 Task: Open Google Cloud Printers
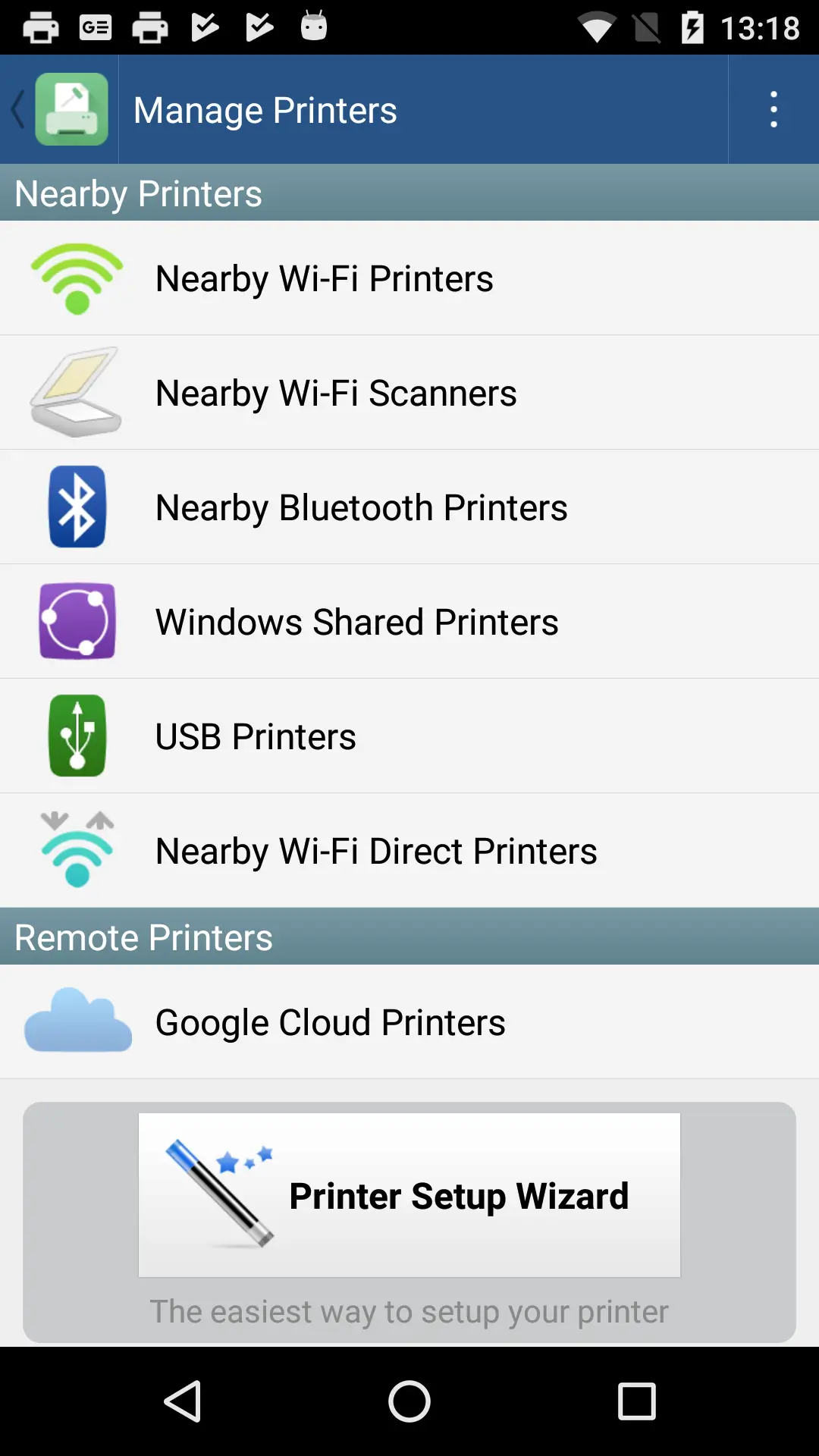pos(409,1021)
